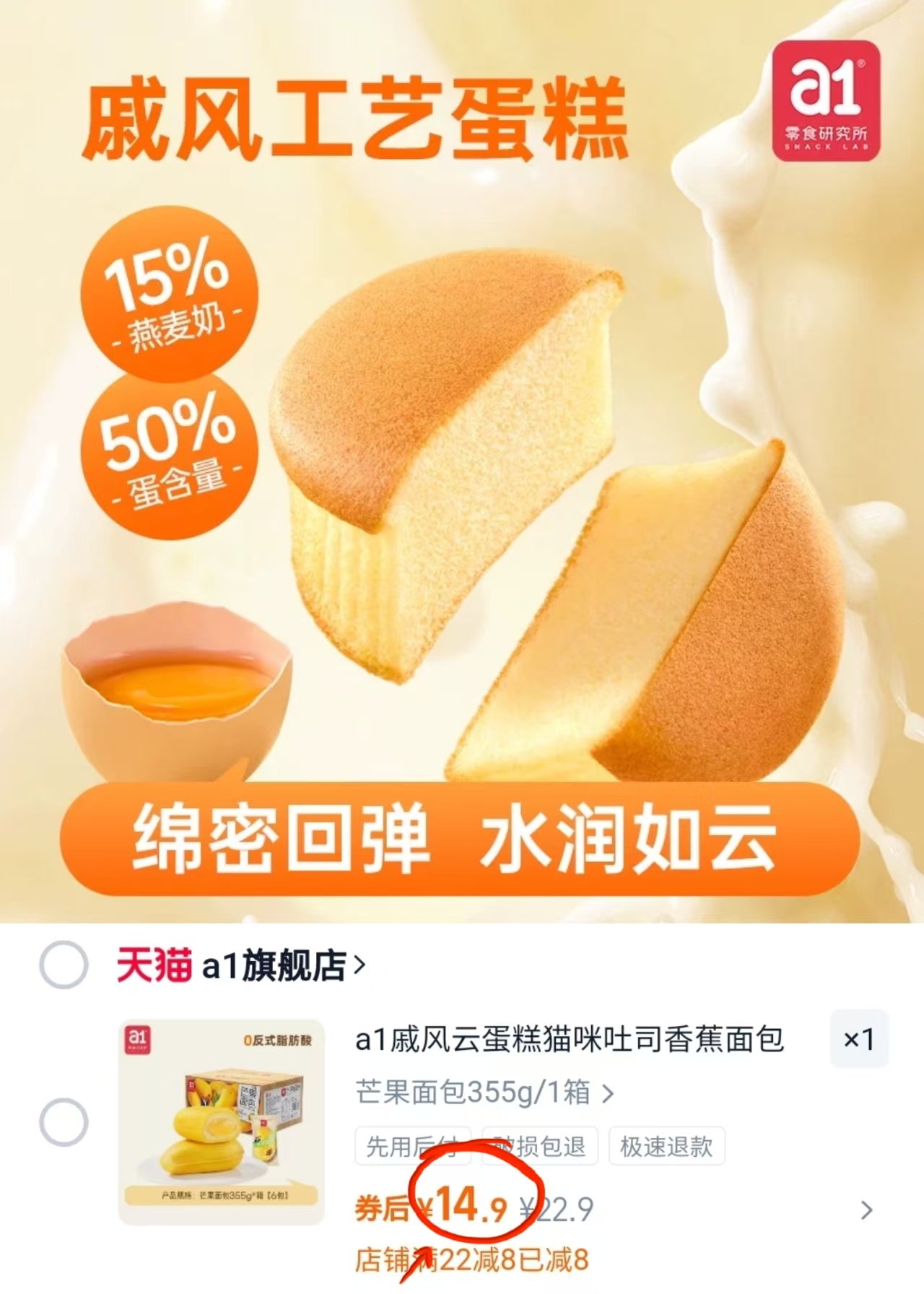
Task: Tap the red circled price ¥14.9
Action: tap(468, 1204)
